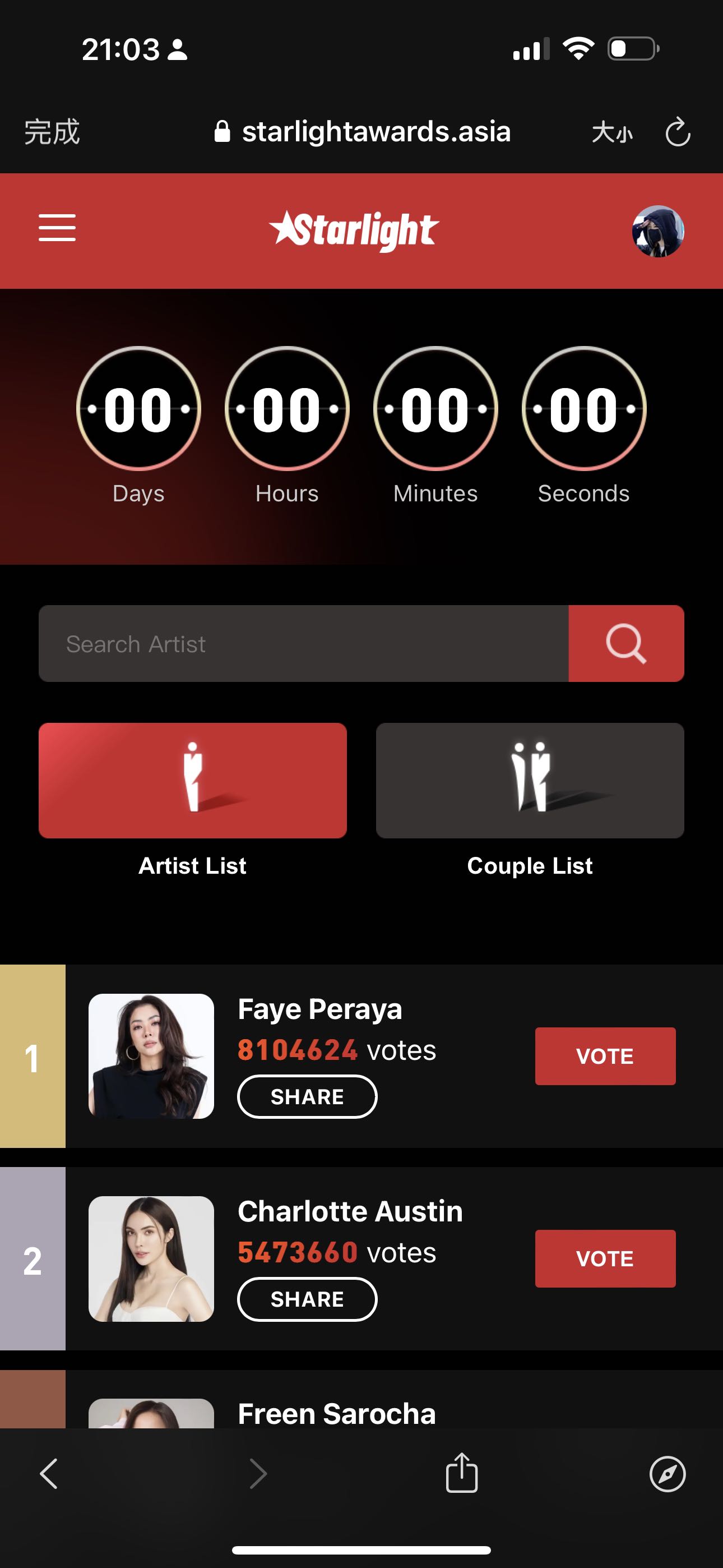
Task: Open Charlotte Austin's photo
Action: coord(151,1259)
